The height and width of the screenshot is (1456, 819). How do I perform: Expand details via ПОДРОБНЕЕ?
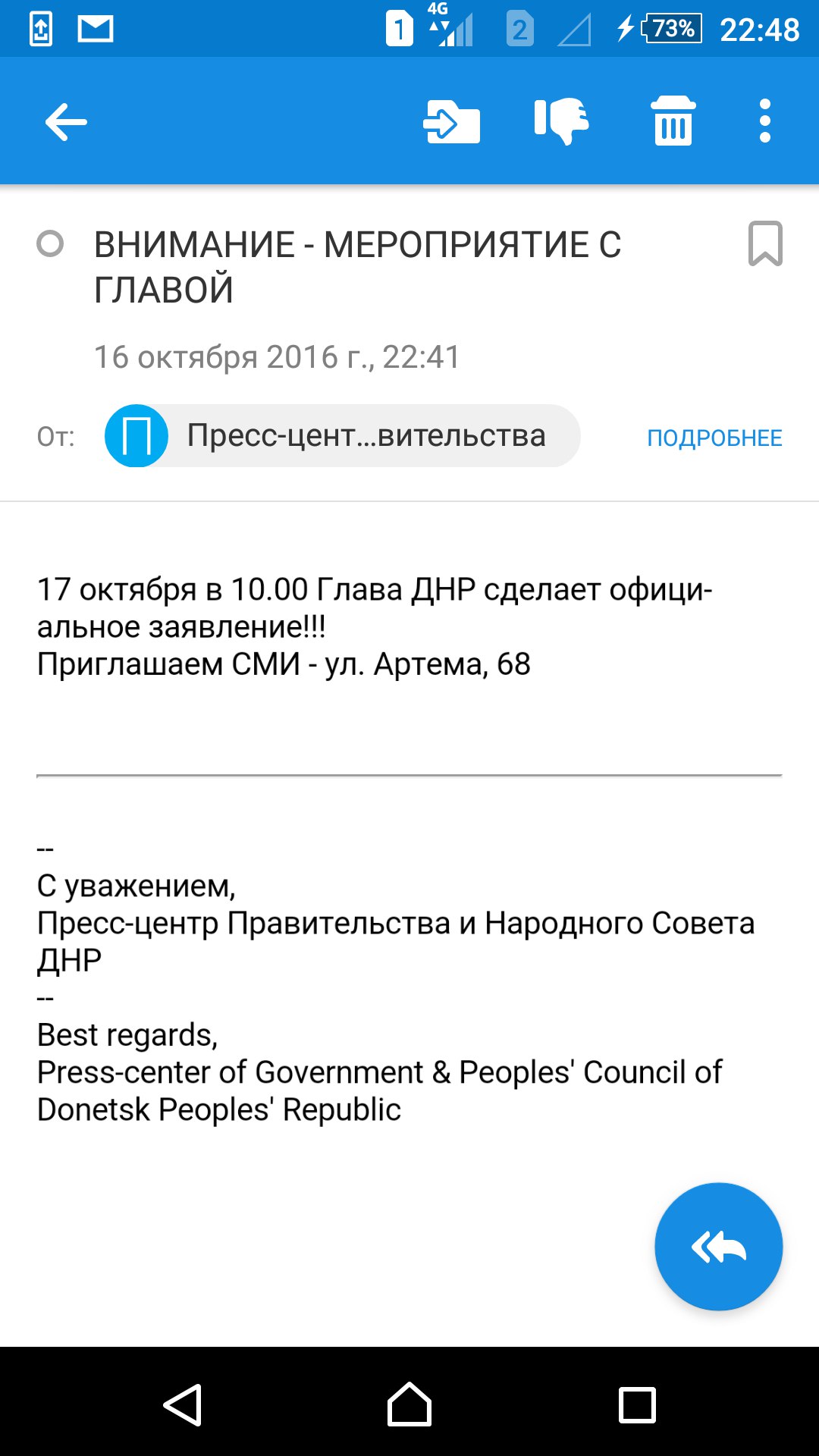(x=714, y=438)
